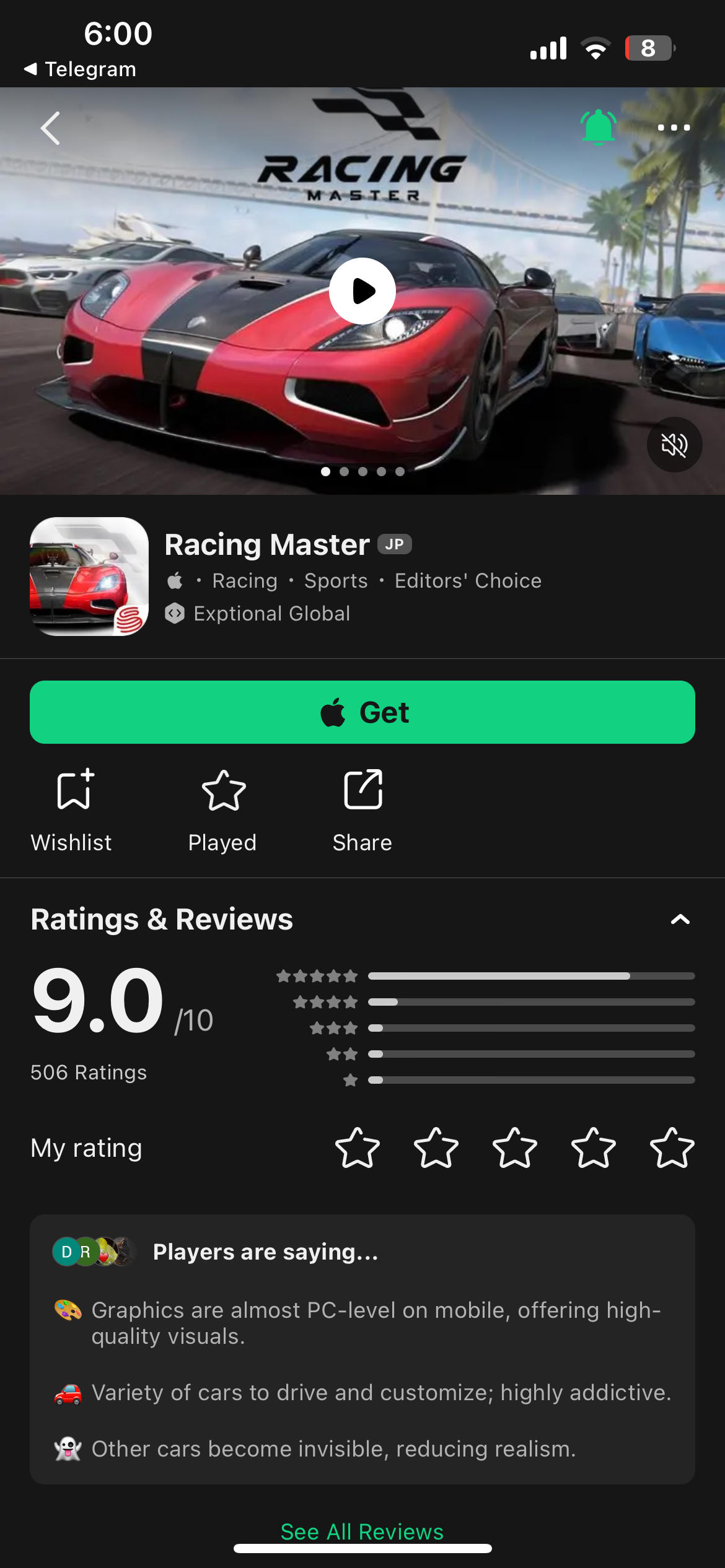Return to Telegram via status bar link
This screenshot has width=725, height=1568.
pyautogui.click(x=81, y=69)
